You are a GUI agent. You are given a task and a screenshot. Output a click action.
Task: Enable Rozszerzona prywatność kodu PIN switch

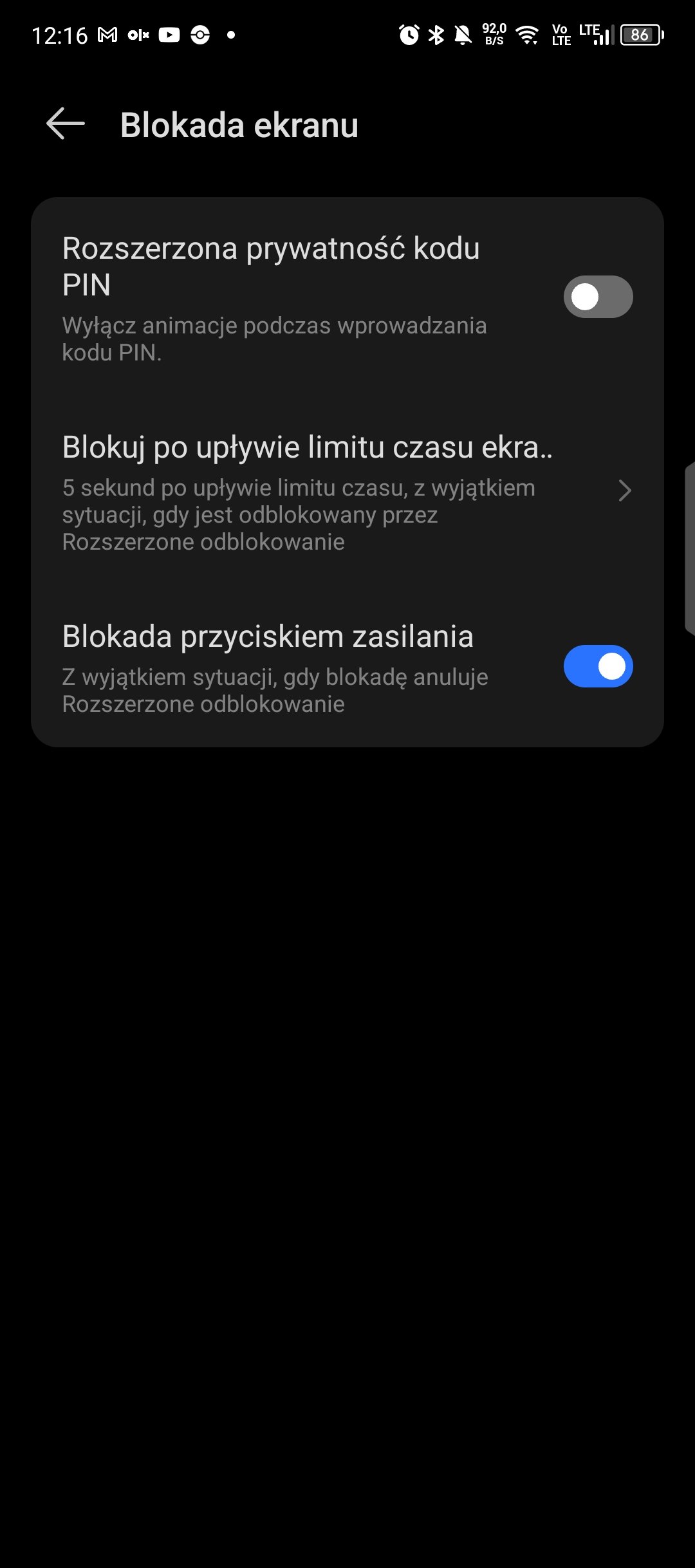tap(598, 297)
